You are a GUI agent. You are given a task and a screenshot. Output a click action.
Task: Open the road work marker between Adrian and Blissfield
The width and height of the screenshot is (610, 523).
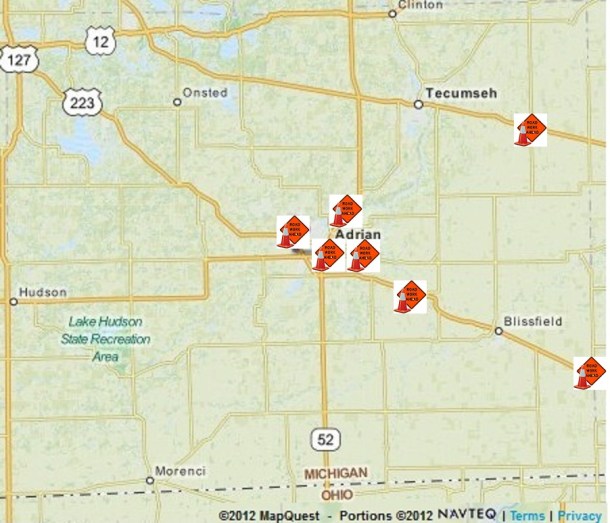[x=410, y=297]
